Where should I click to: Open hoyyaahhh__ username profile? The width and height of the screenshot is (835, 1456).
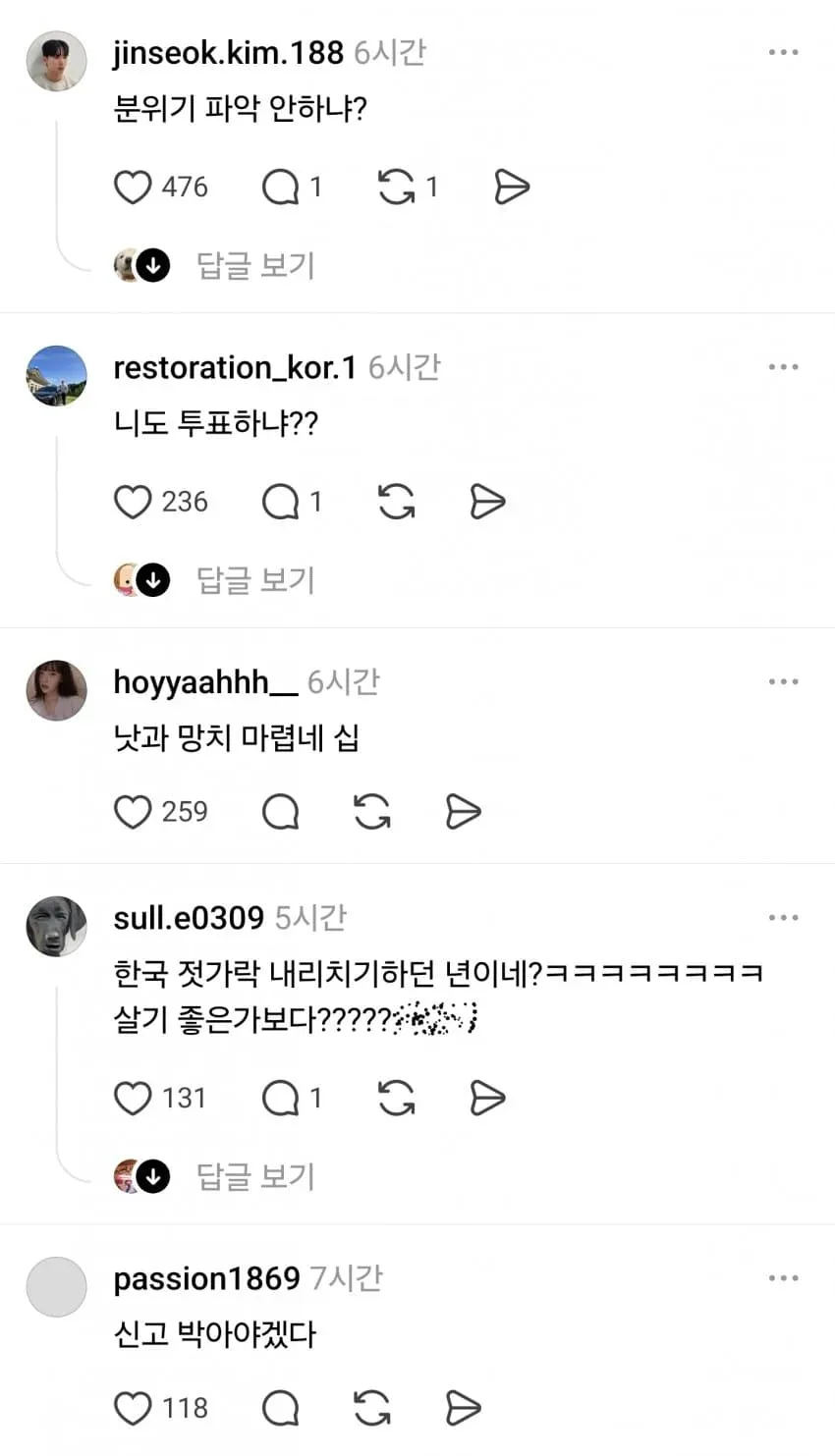pos(205,682)
